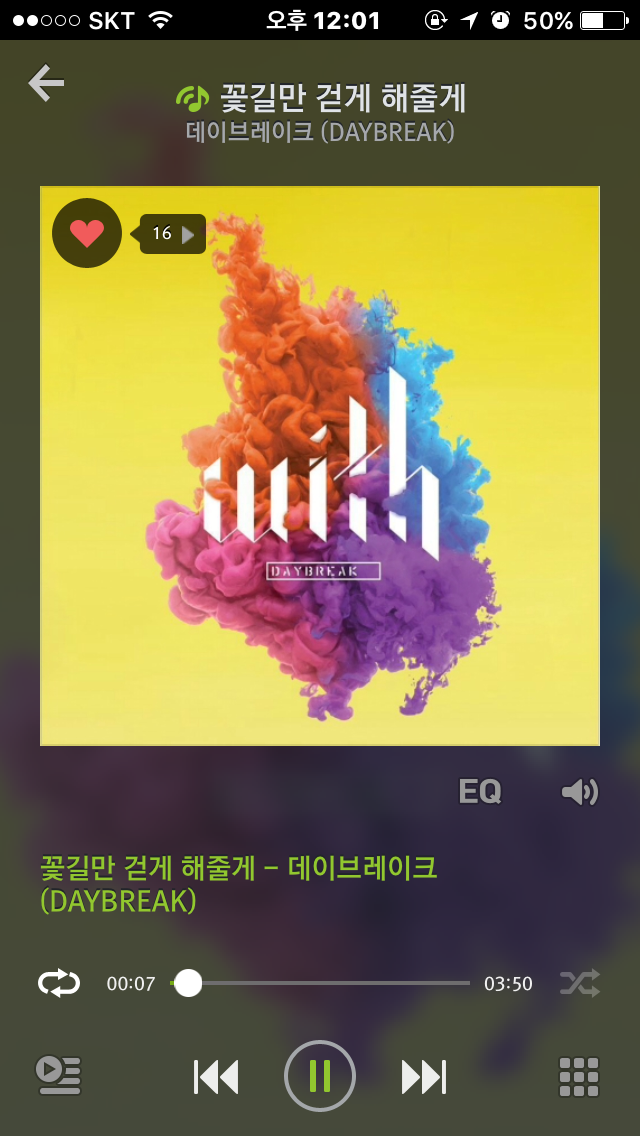Toggle shuffle playback

580,983
